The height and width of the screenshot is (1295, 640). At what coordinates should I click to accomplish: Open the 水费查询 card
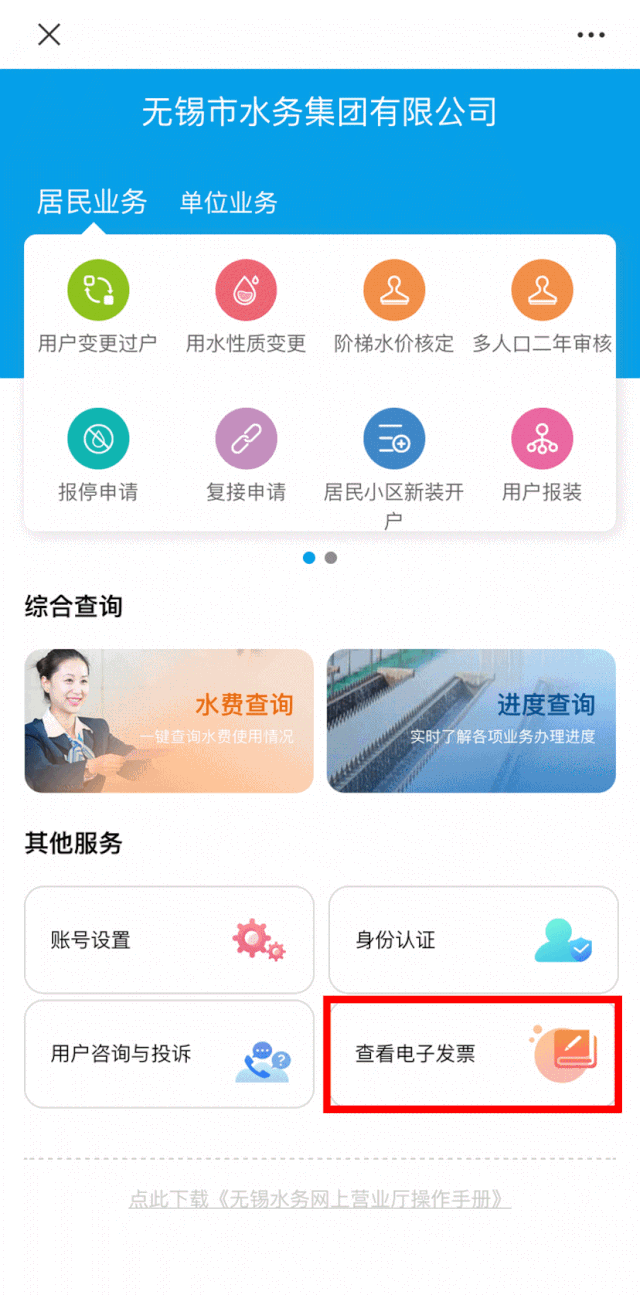(169, 721)
